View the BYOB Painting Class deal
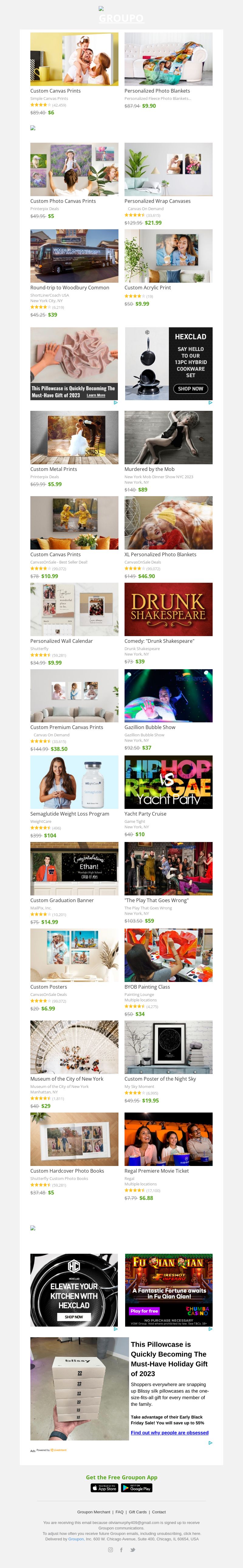243x1568 pixels. click(168, 955)
